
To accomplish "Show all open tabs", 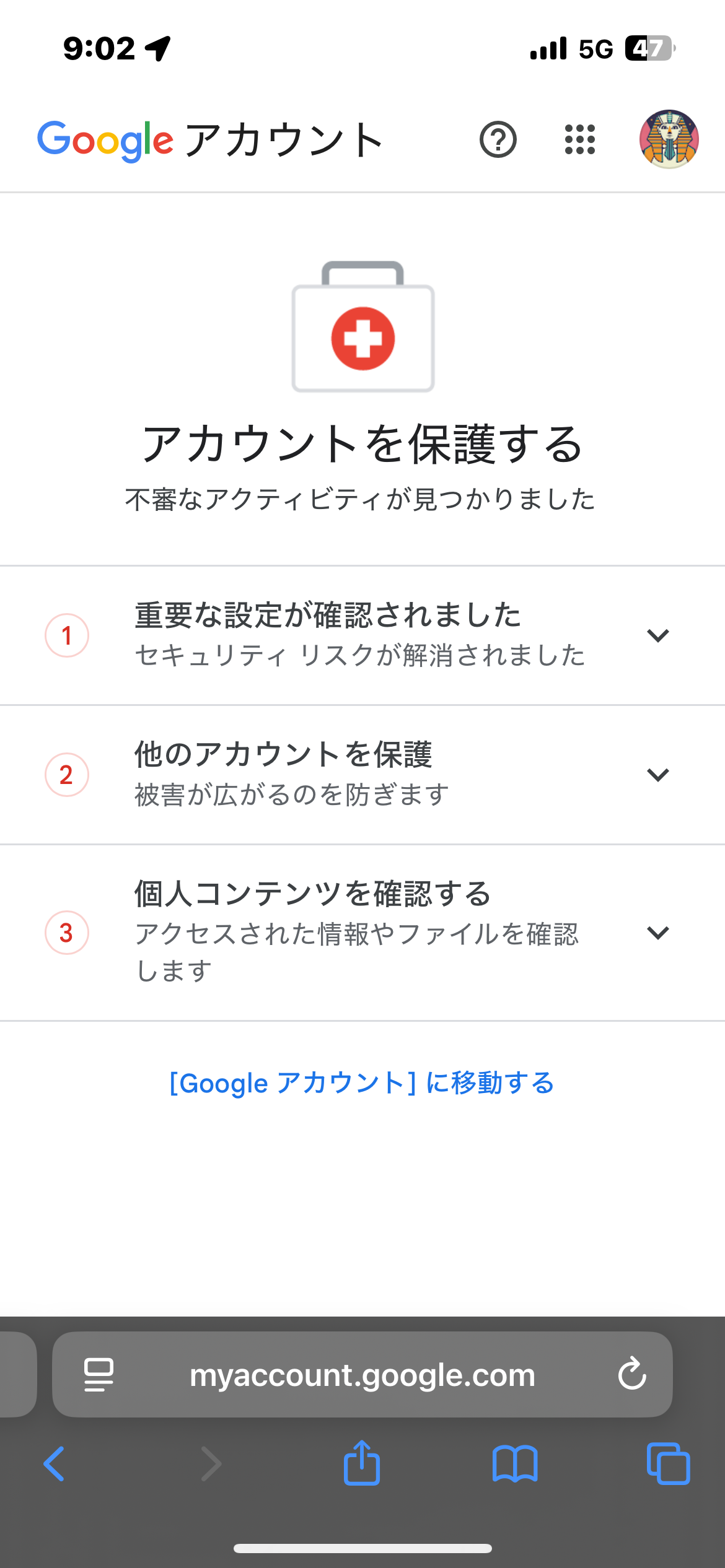I will pyautogui.click(x=668, y=1465).
